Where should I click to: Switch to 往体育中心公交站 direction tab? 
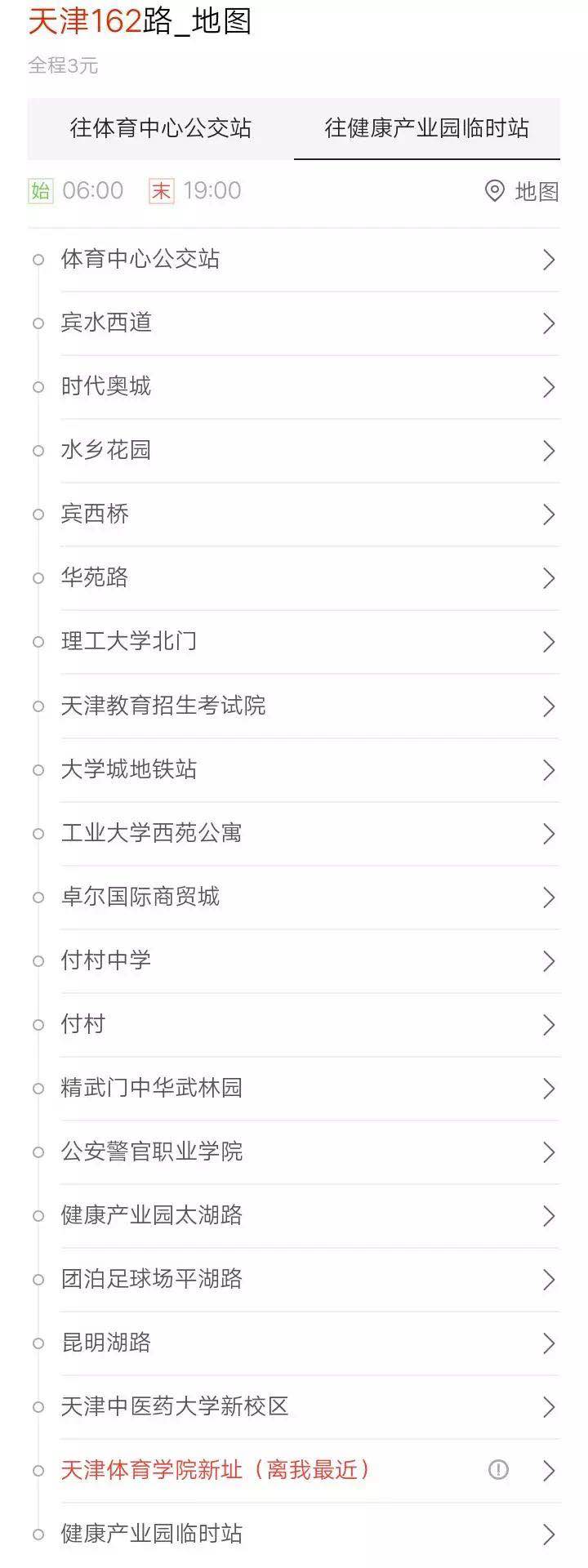pyautogui.click(x=160, y=128)
